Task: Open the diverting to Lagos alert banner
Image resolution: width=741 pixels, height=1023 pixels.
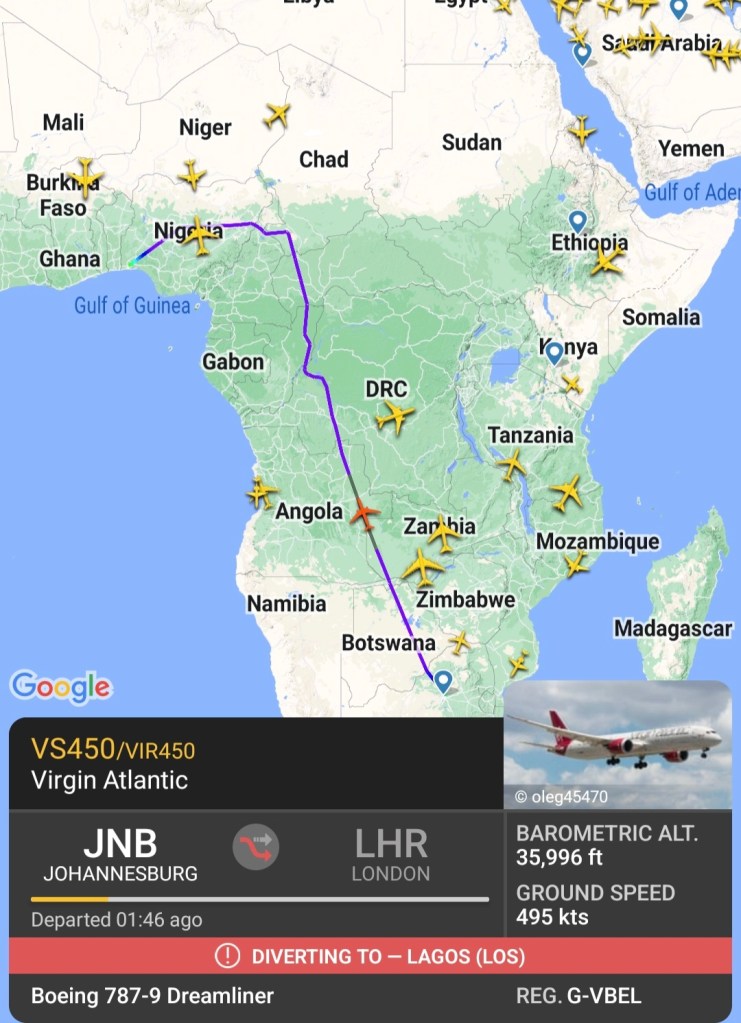Action: click(370, 956)
